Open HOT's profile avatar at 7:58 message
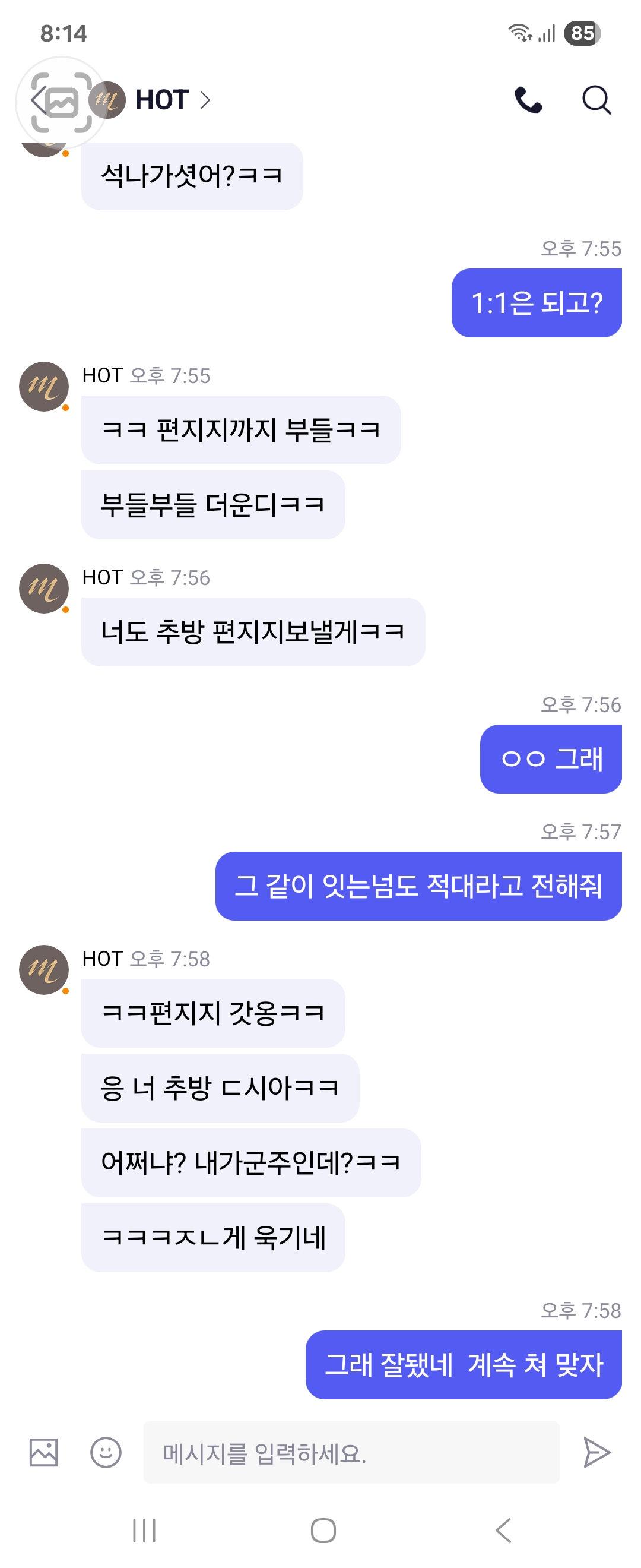 coord(44,970)
